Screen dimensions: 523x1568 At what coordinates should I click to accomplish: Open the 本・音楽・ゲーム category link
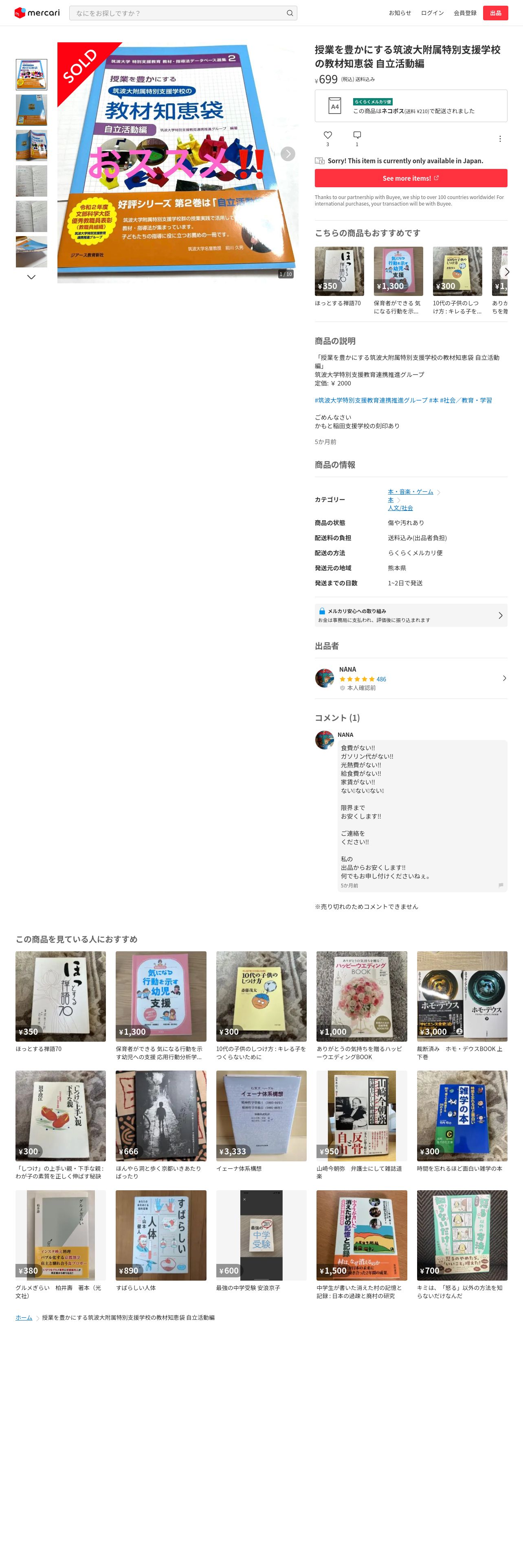point(410,491)
